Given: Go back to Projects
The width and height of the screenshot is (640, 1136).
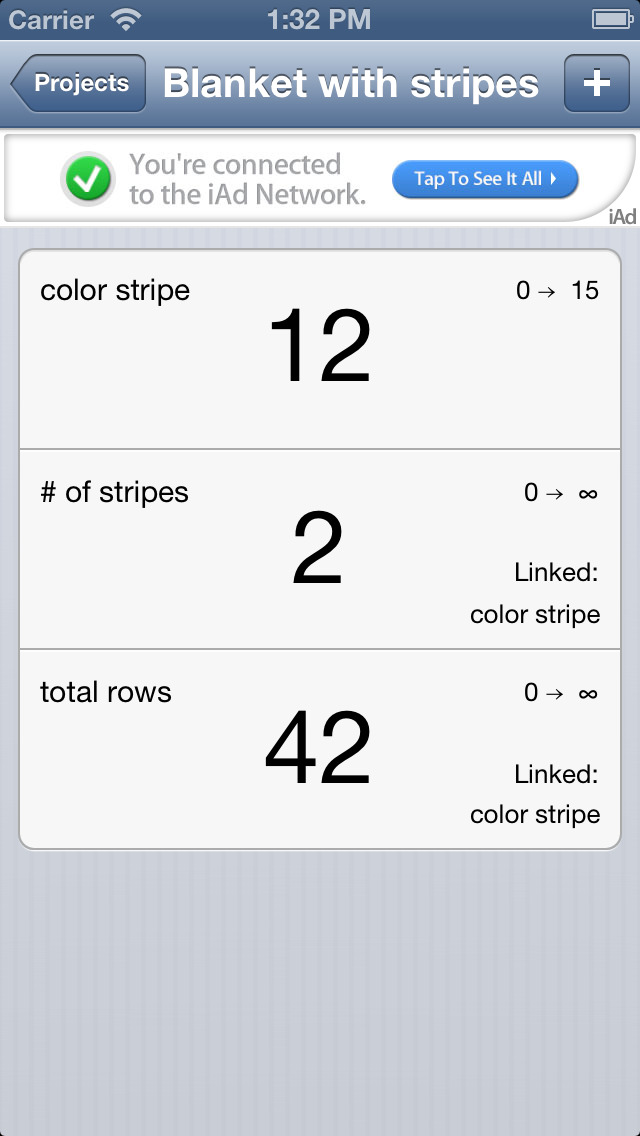Looking at the screenshot, I should click(80, 83).
